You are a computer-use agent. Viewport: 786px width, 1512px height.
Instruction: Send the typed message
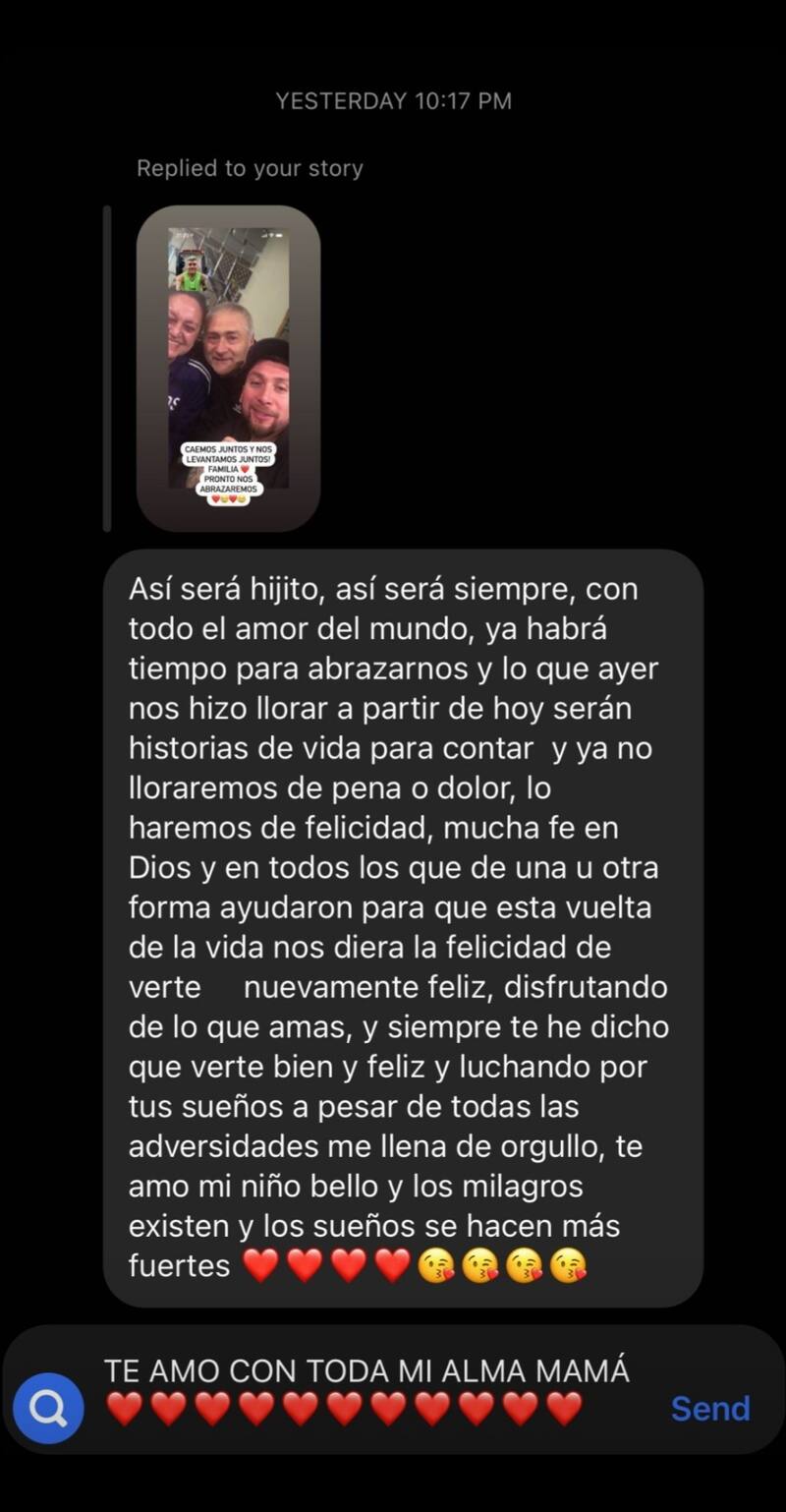pyautogui.click(x=709, y=1408)
